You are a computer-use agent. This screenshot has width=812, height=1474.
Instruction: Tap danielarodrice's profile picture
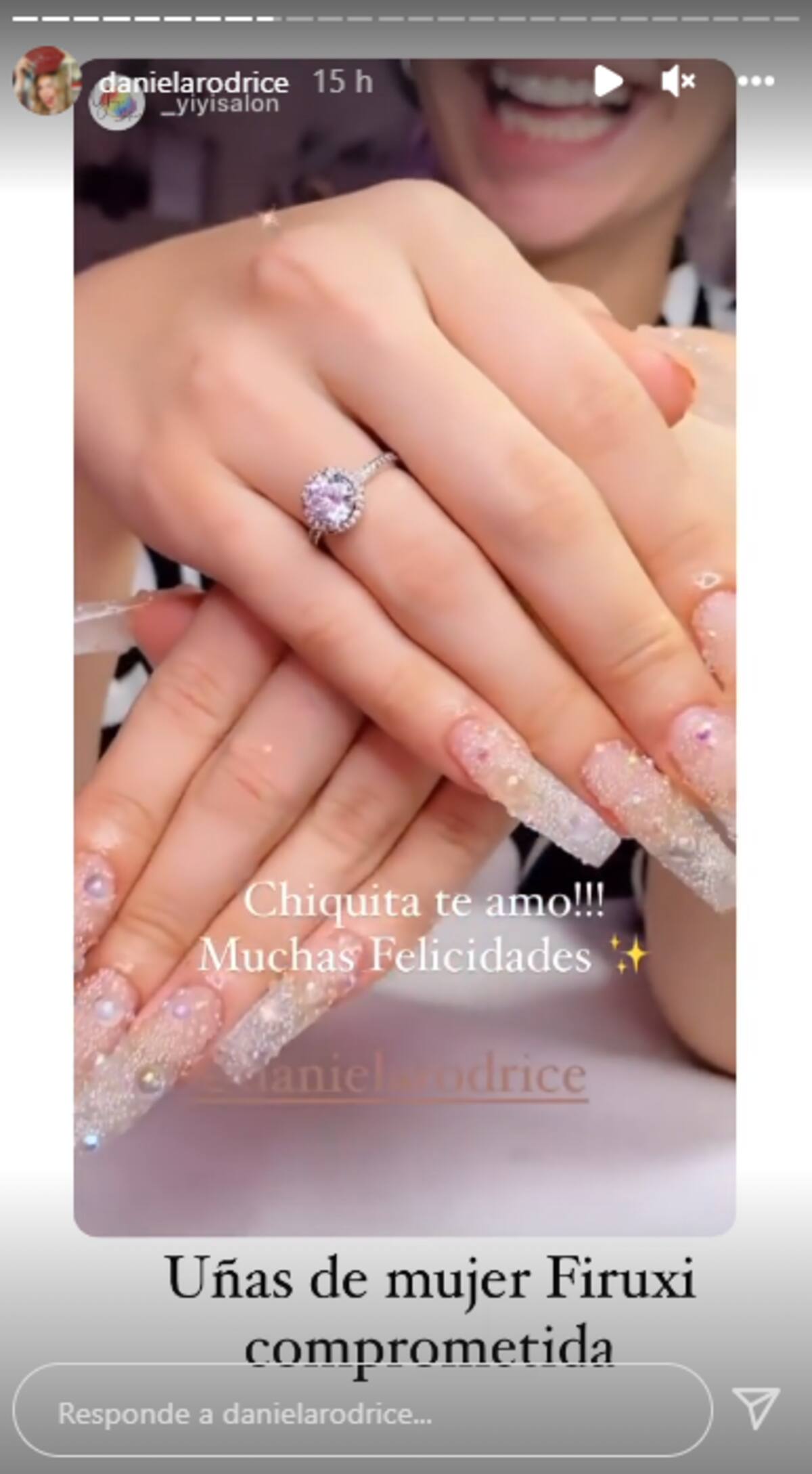tap(45, 81)
